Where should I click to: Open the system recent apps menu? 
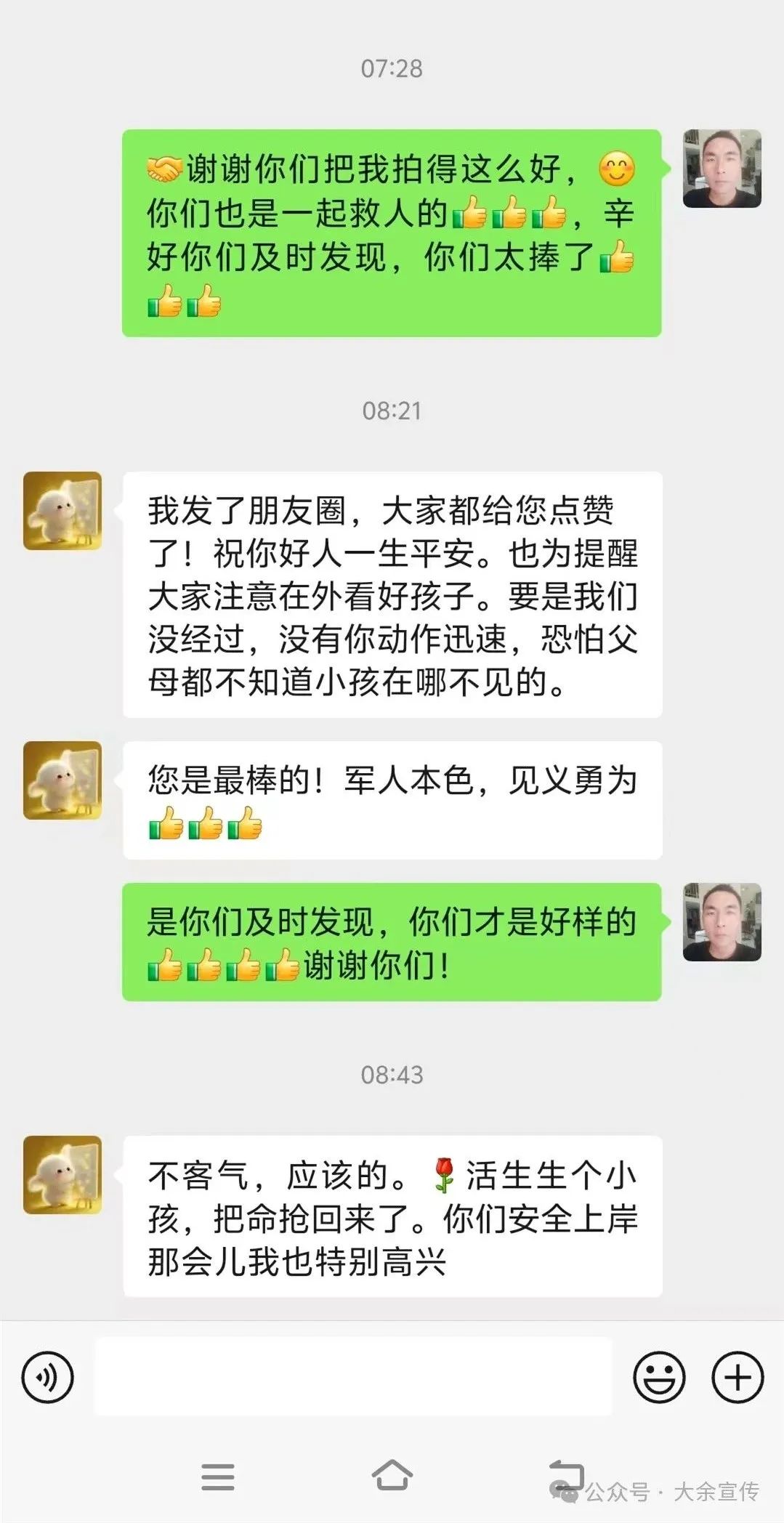(x=217, y=1476)
